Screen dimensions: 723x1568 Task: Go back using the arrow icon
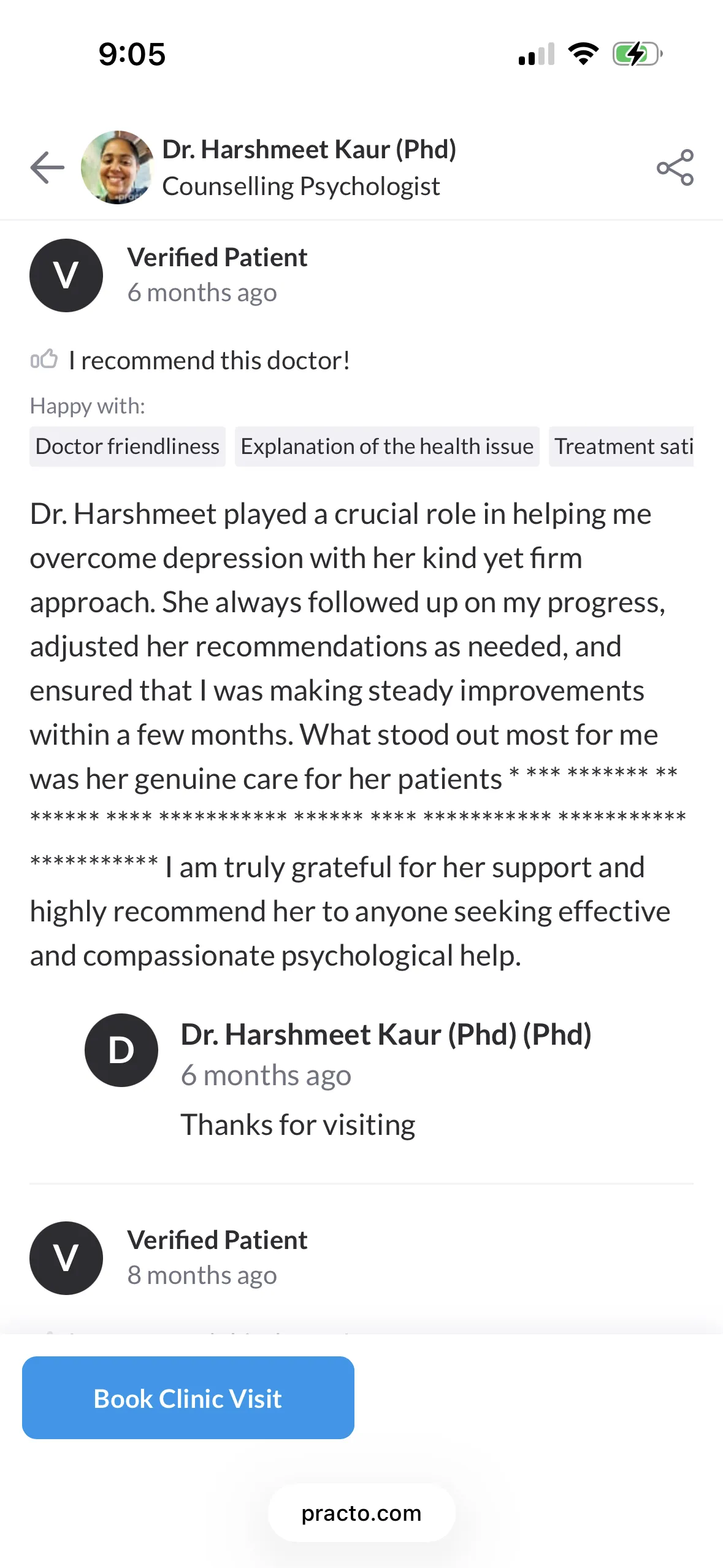coord(47,167)
